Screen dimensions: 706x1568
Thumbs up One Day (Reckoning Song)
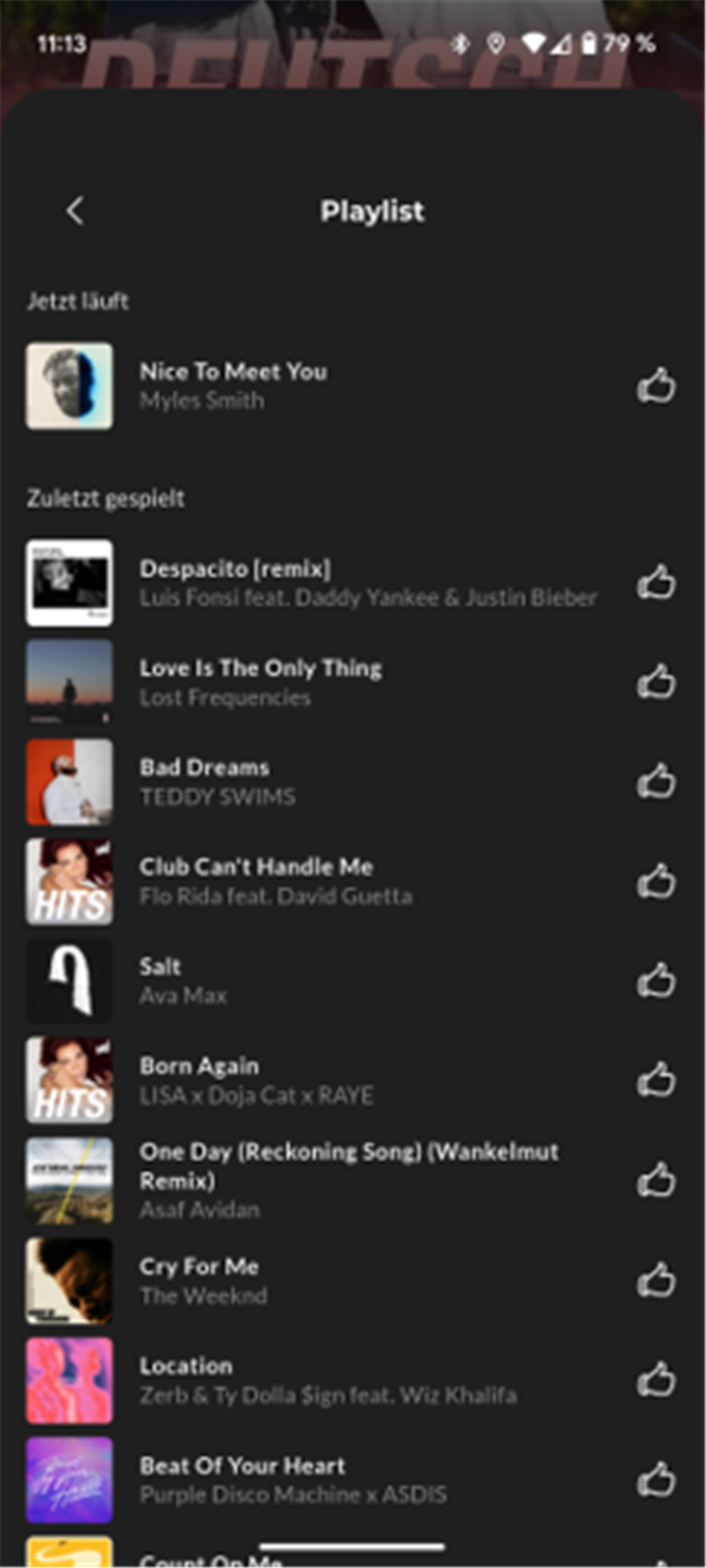[656, 1180]
